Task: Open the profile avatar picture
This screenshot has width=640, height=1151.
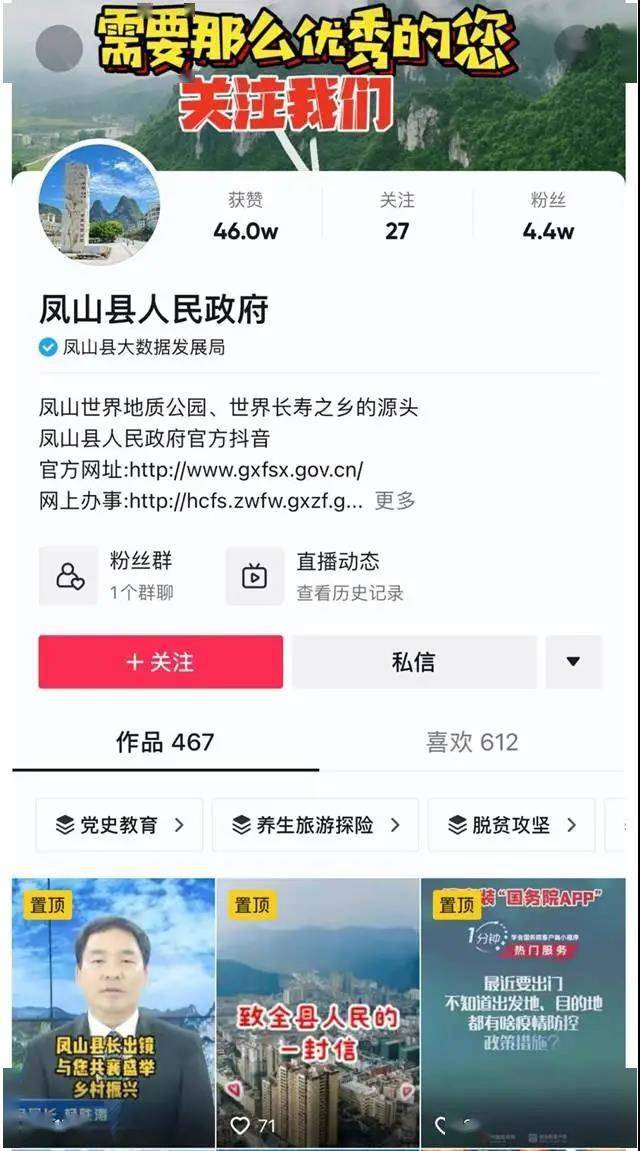Action: pos(98,204)
